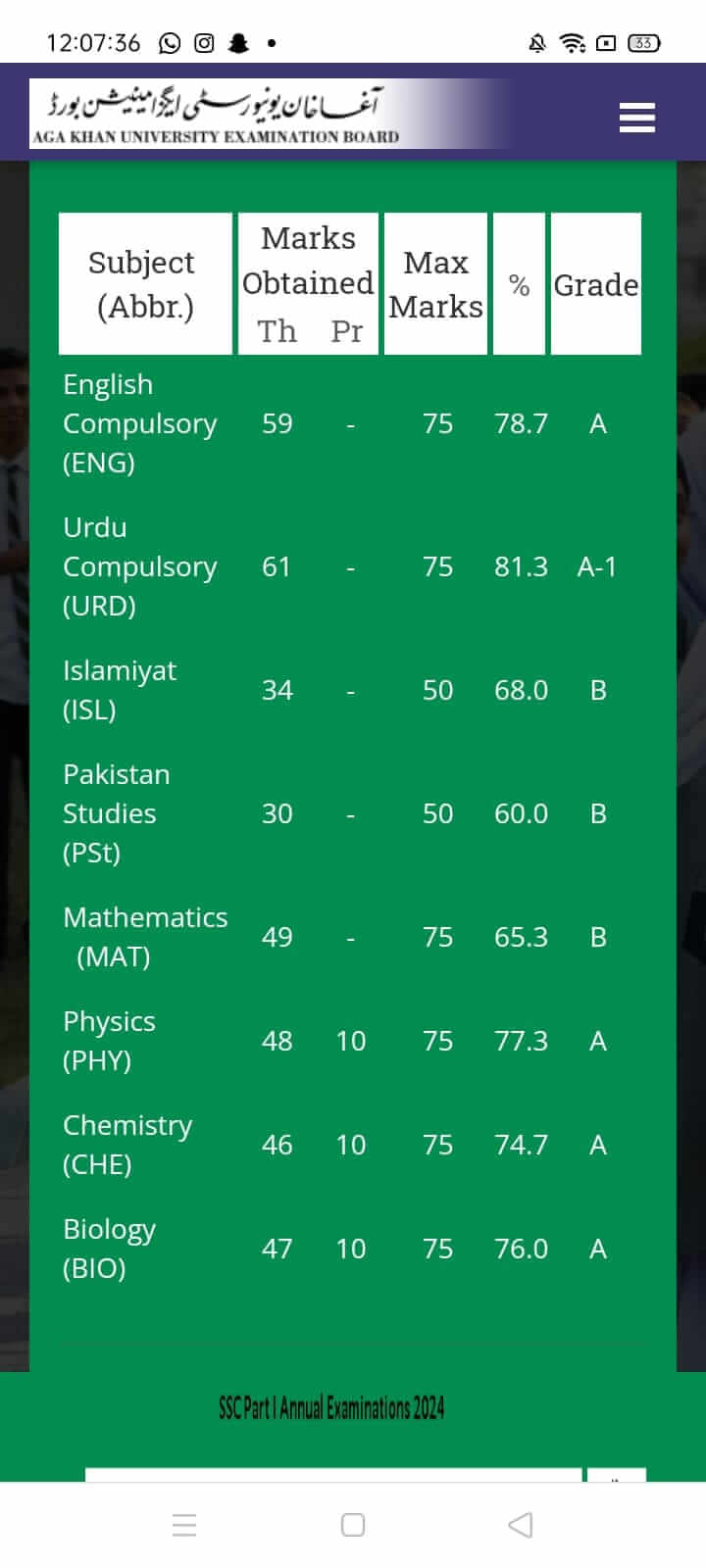Open the hamburger navigation menu
Image resolution: width=706 pixels, height=1568 pixels.
point(636,118)
